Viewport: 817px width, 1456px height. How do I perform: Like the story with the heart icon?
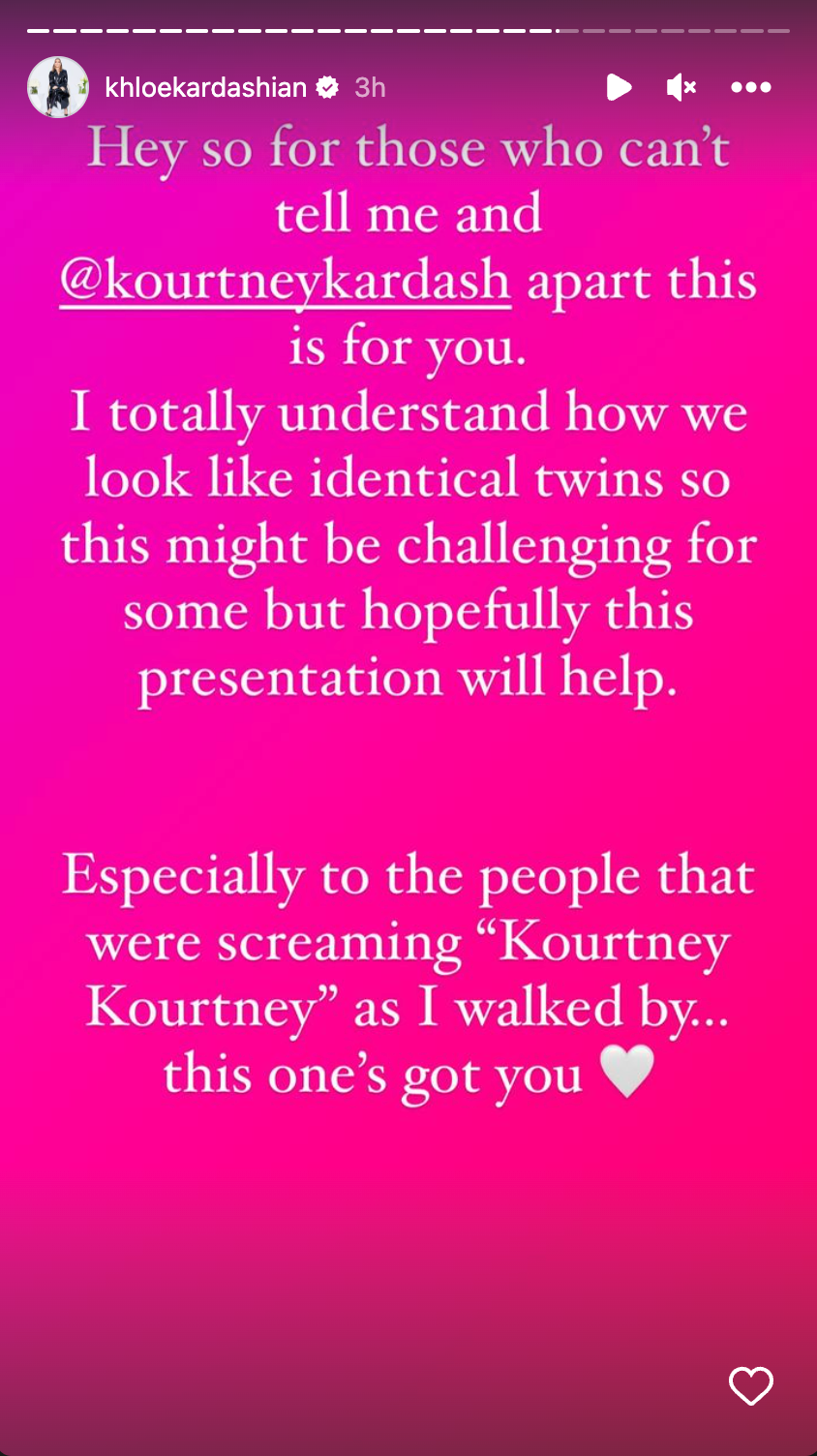pyautogui.click(x=751, y=1386)
